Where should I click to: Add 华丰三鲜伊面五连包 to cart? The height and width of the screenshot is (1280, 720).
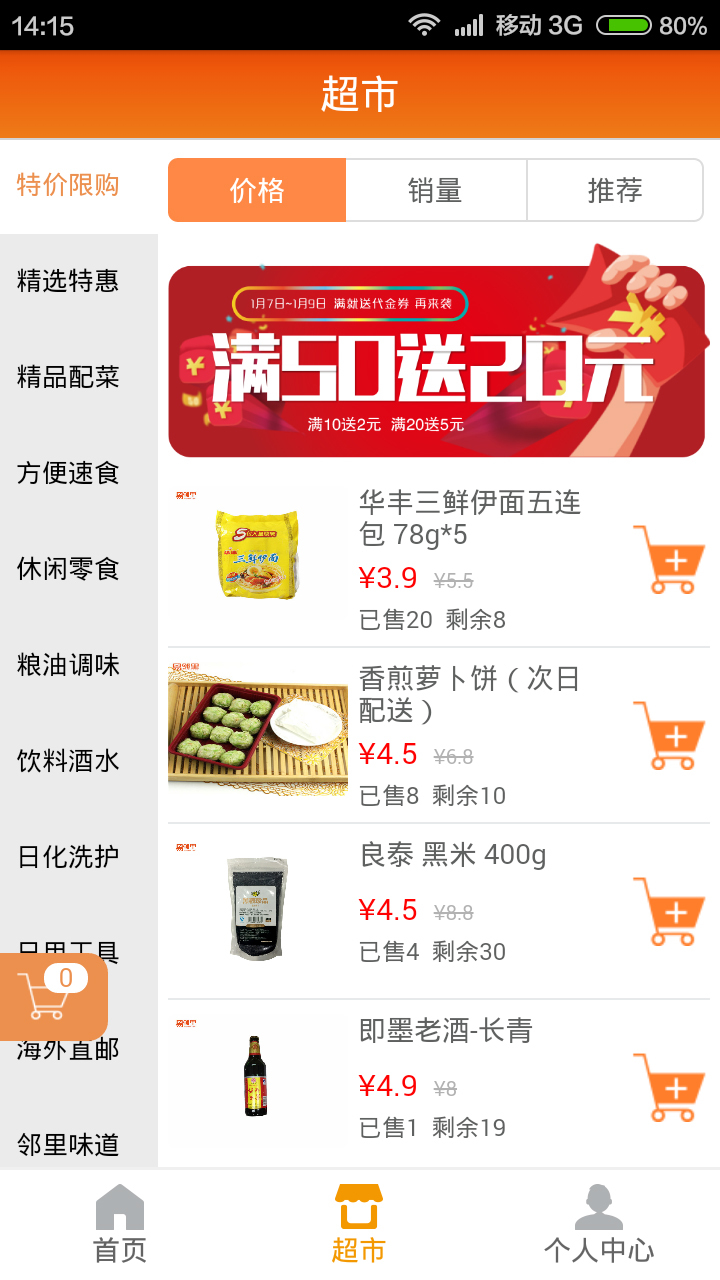(x=669, y=560)
